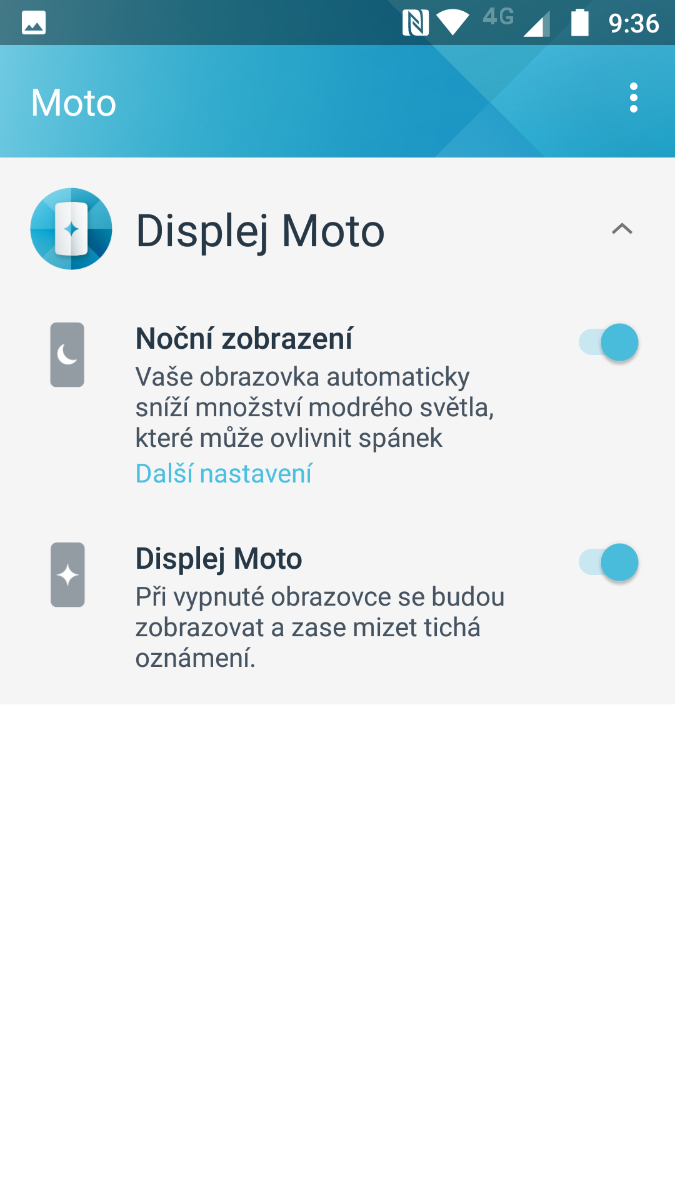Turn off the Noční zobrazení switch
675x1200 pixels.
pyautogui.click(x=608, y=343)
